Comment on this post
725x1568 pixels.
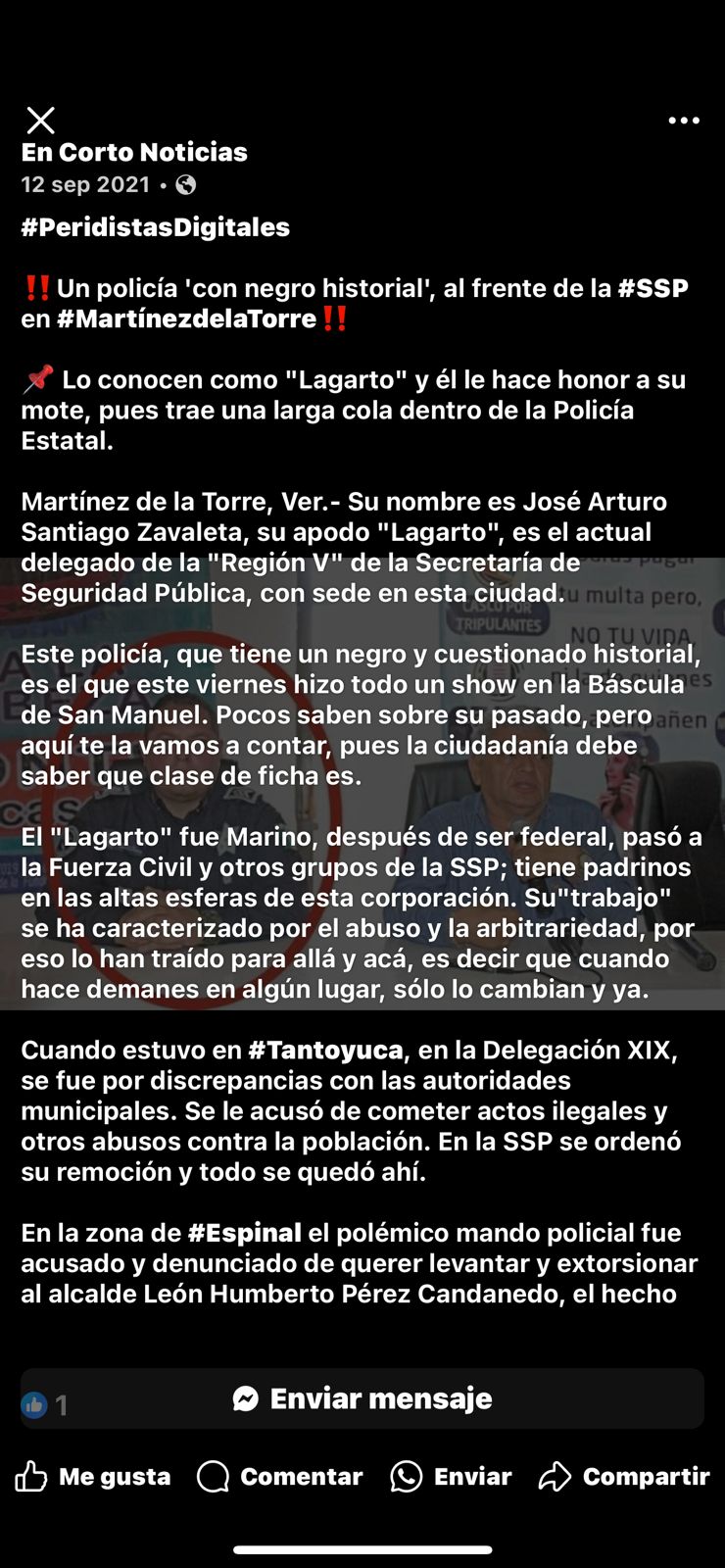279,1477
